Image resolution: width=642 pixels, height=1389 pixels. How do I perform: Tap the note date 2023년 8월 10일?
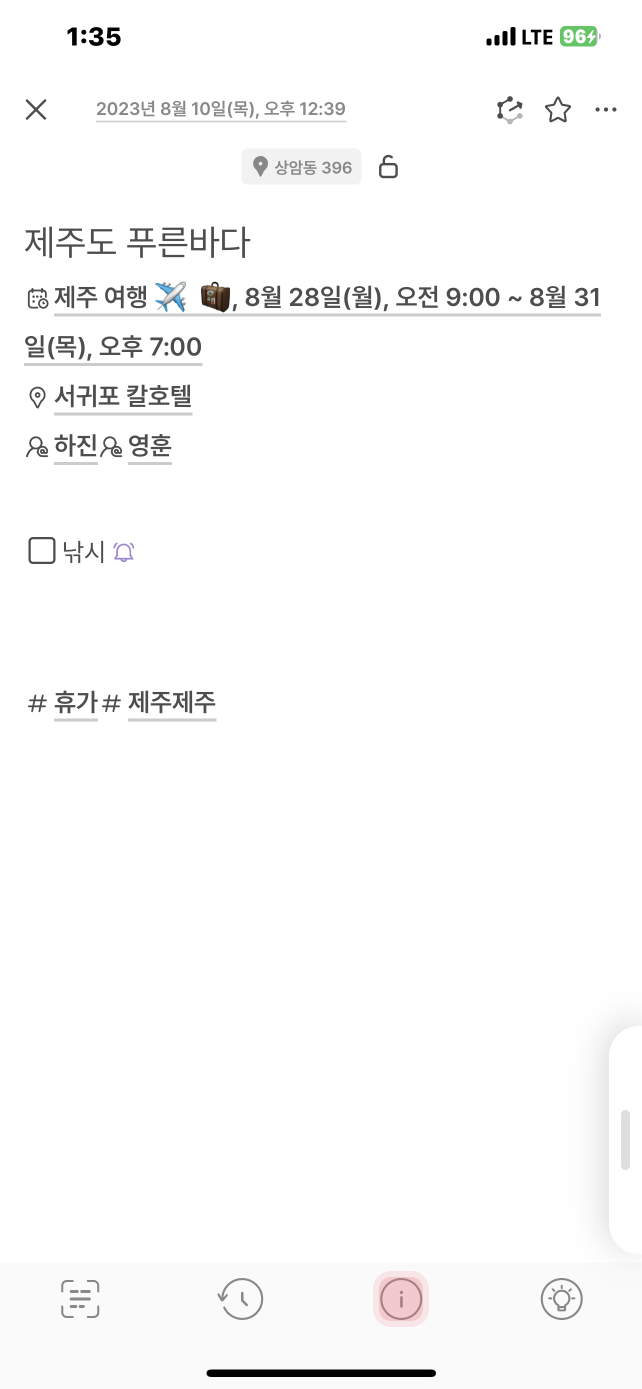tap(221, 110)
